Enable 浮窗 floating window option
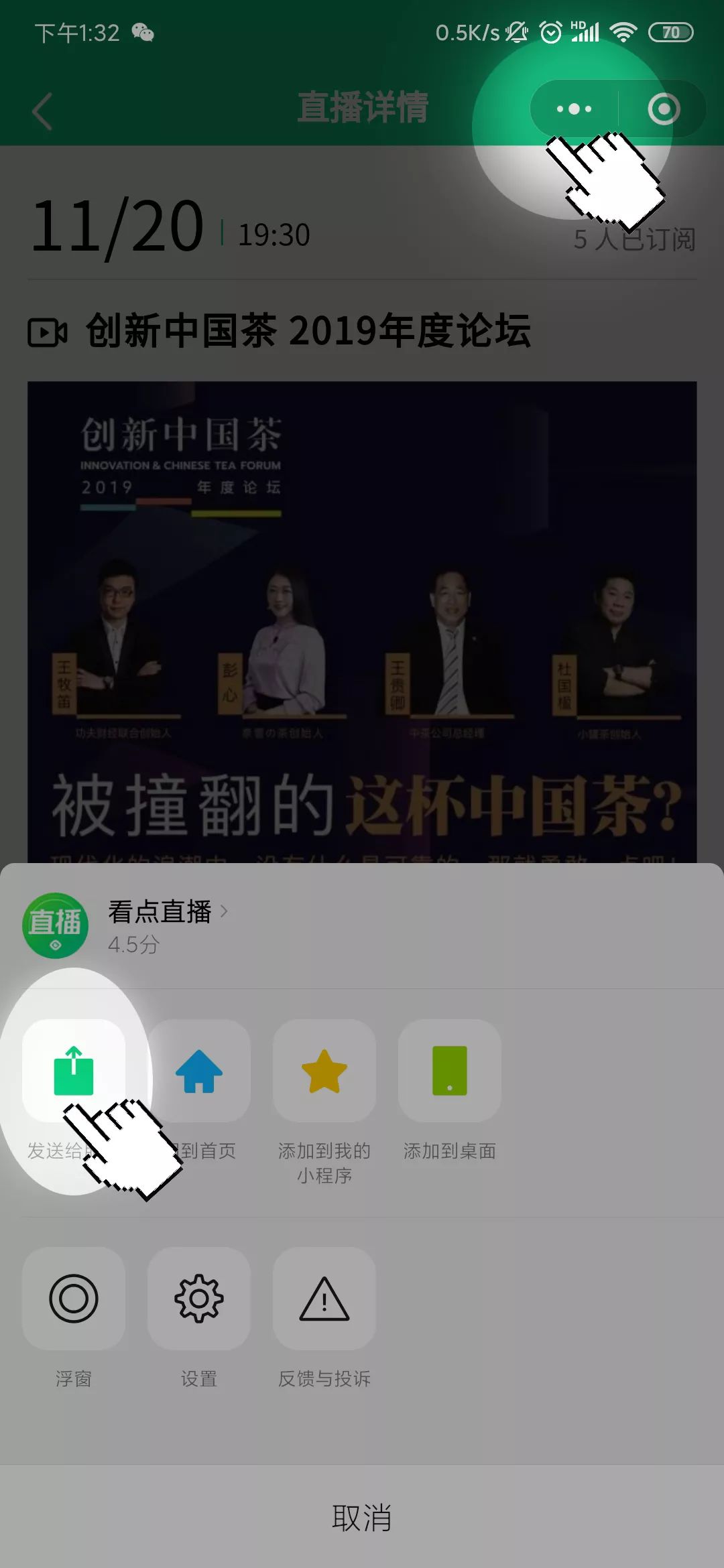The height and width of the screenshot is (1568, 724). click(74, 1299)
